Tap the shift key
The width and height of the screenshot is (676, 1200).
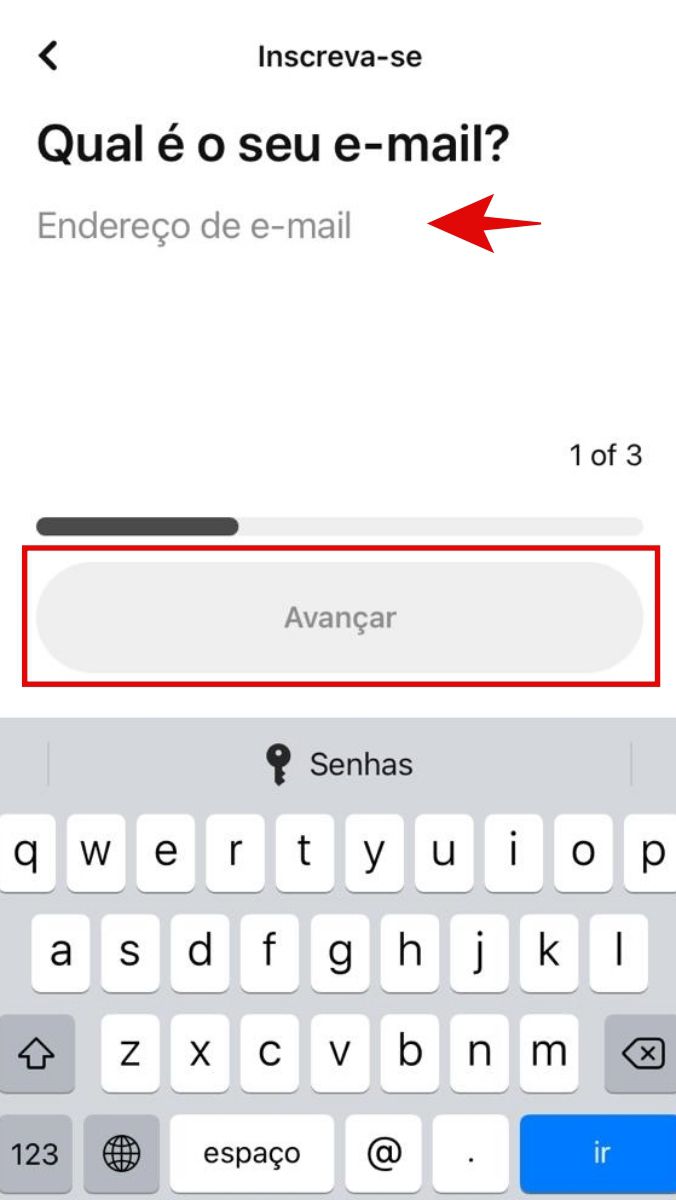pos(36,1053)
